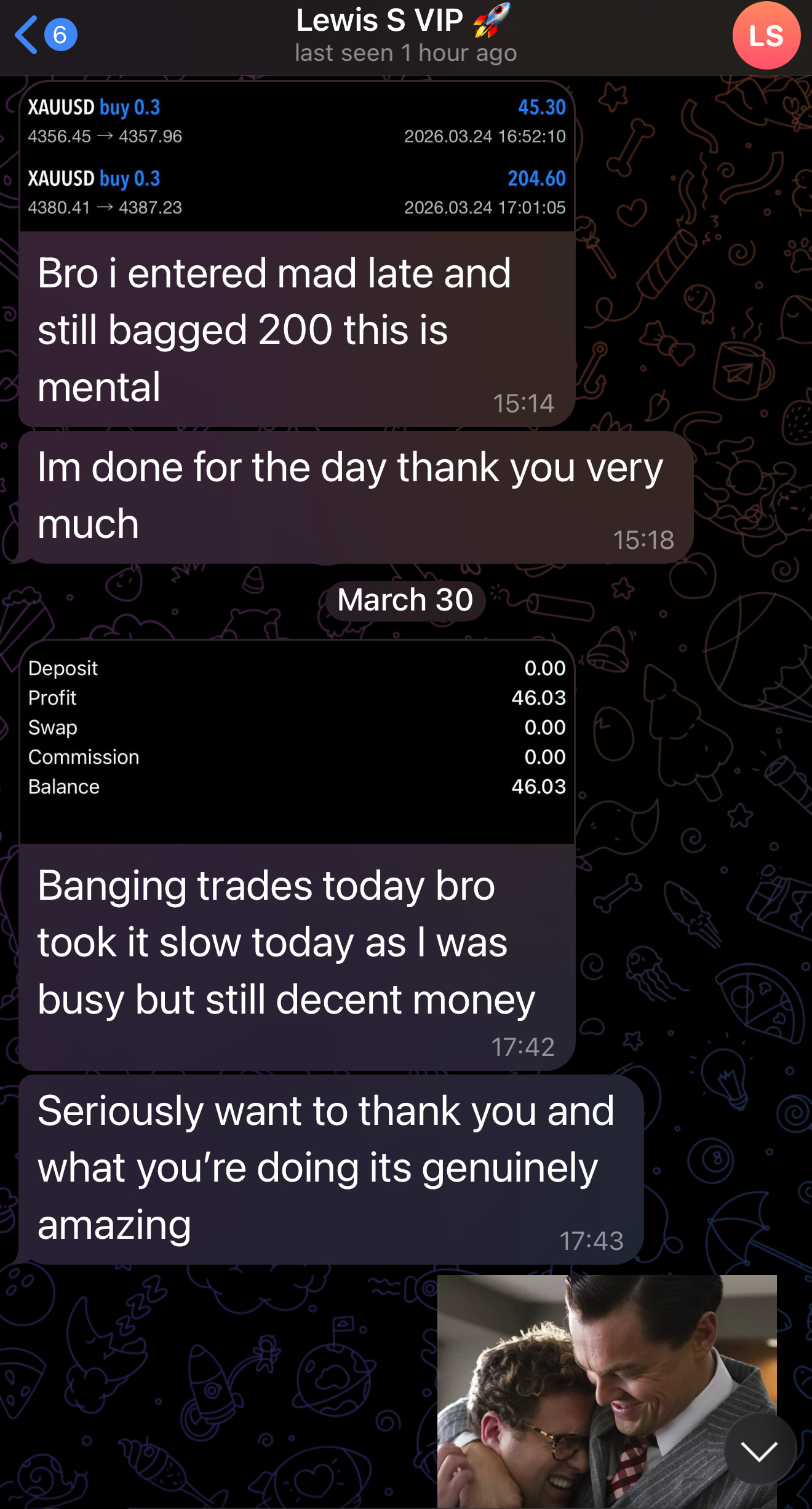812x1509 pixels.
Task: Jump to the latest messages
Action: pyautogui.click(x=760, y=1451)
